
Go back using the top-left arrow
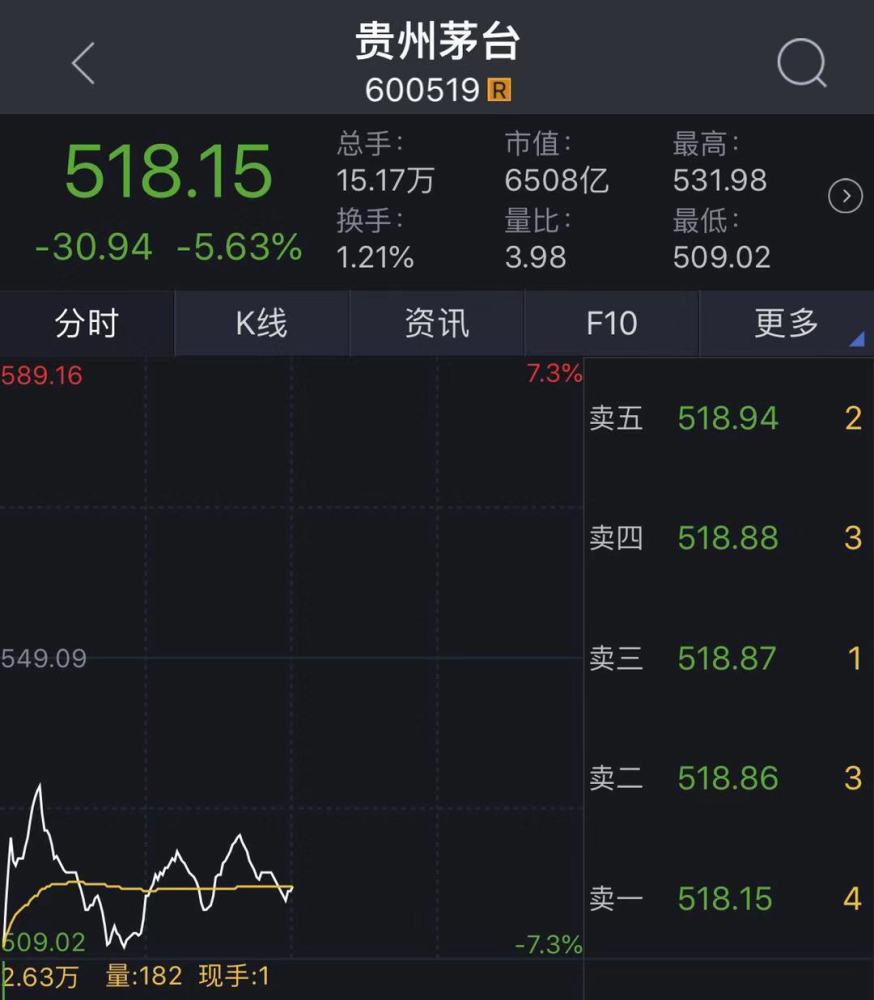[84, 64]
